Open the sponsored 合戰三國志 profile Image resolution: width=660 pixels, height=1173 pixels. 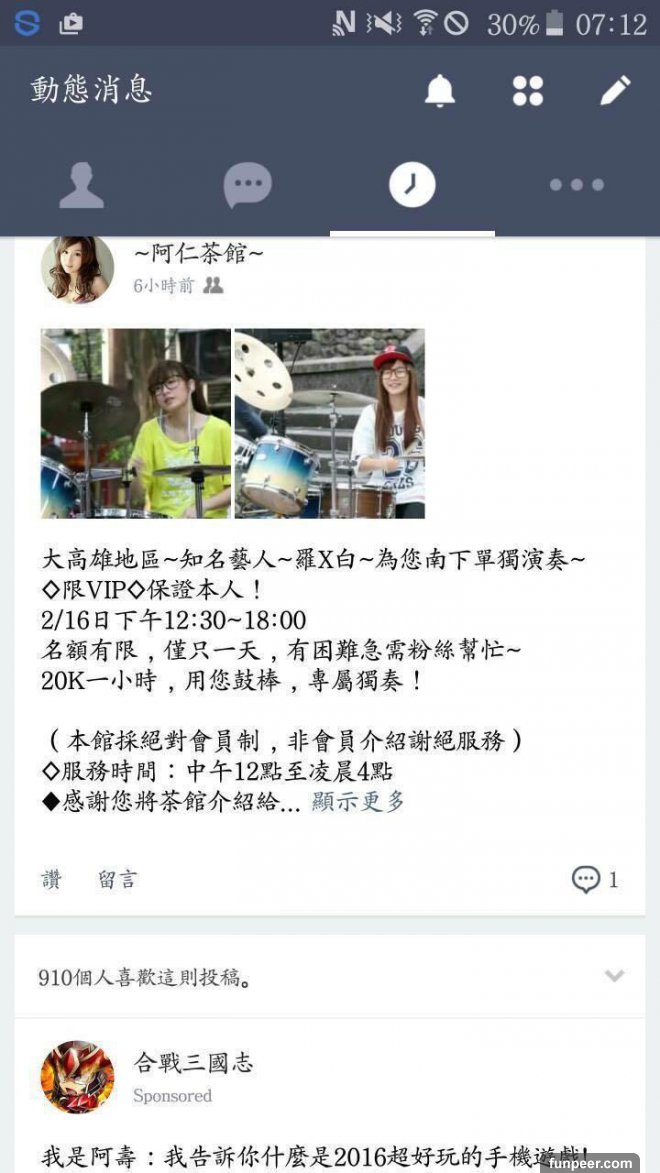[77, 1077]
